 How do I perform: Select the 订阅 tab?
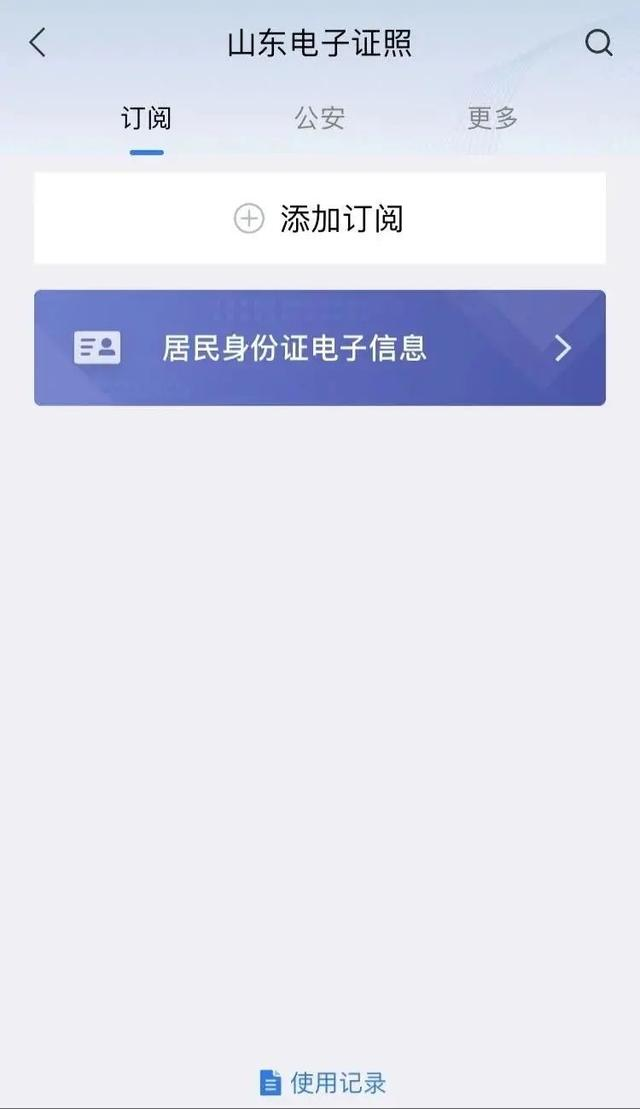146,119
